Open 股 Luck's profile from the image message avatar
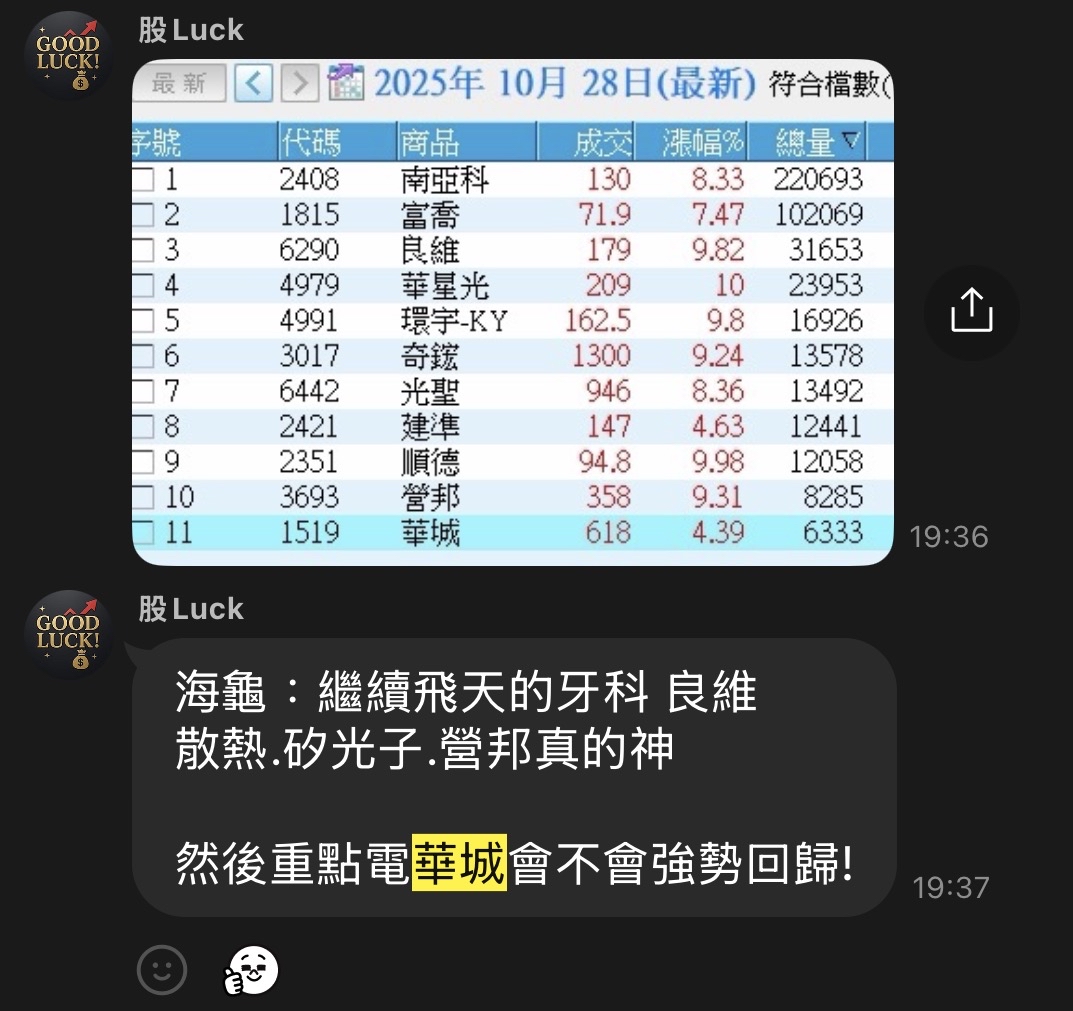Viewport: 1073px width, 1011px height. 68,56
